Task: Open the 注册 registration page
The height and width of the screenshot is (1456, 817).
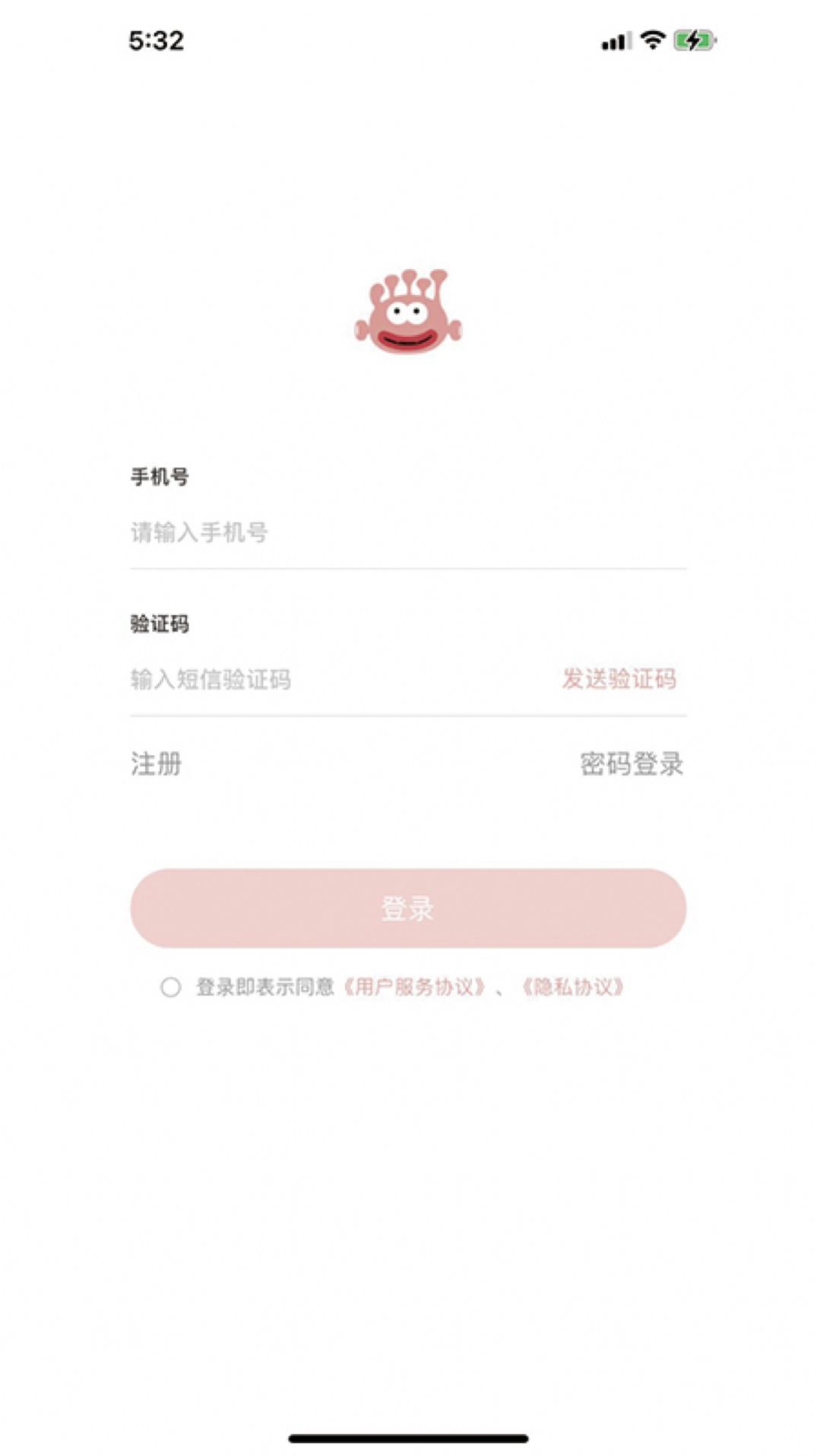Action: coord(157,763)
